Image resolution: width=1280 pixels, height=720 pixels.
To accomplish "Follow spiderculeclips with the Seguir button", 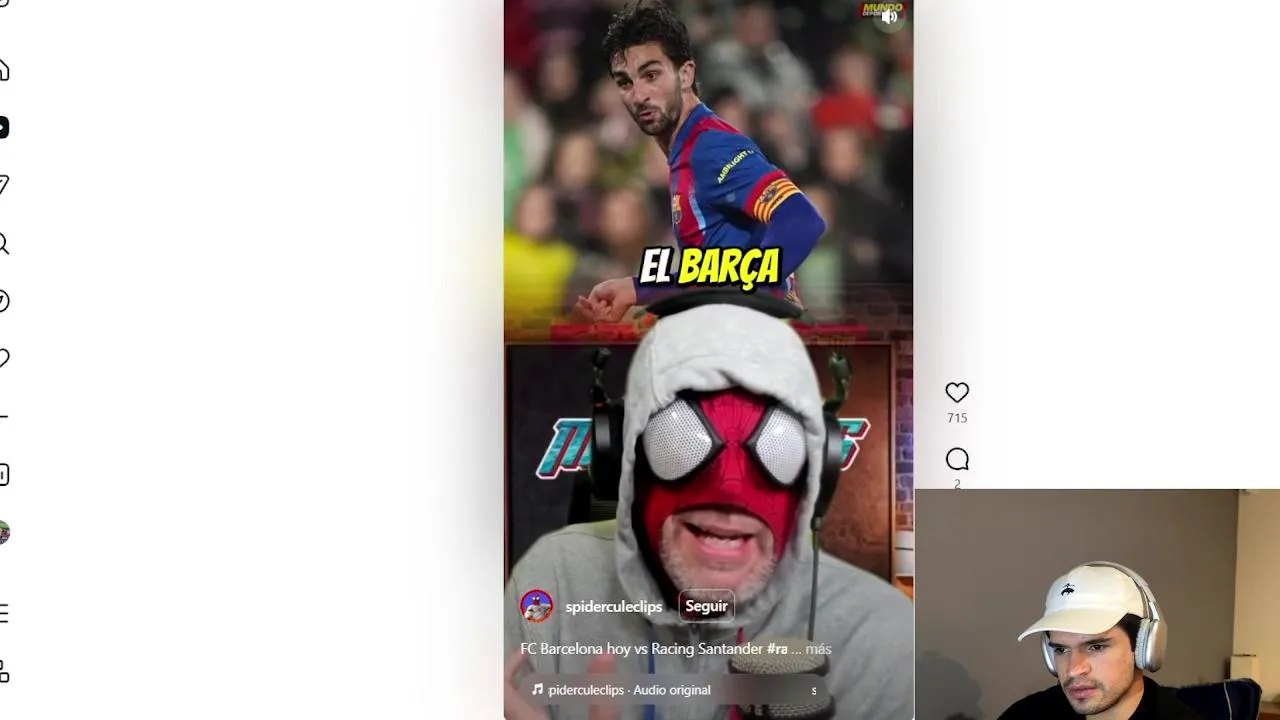I will coord(706,606).
